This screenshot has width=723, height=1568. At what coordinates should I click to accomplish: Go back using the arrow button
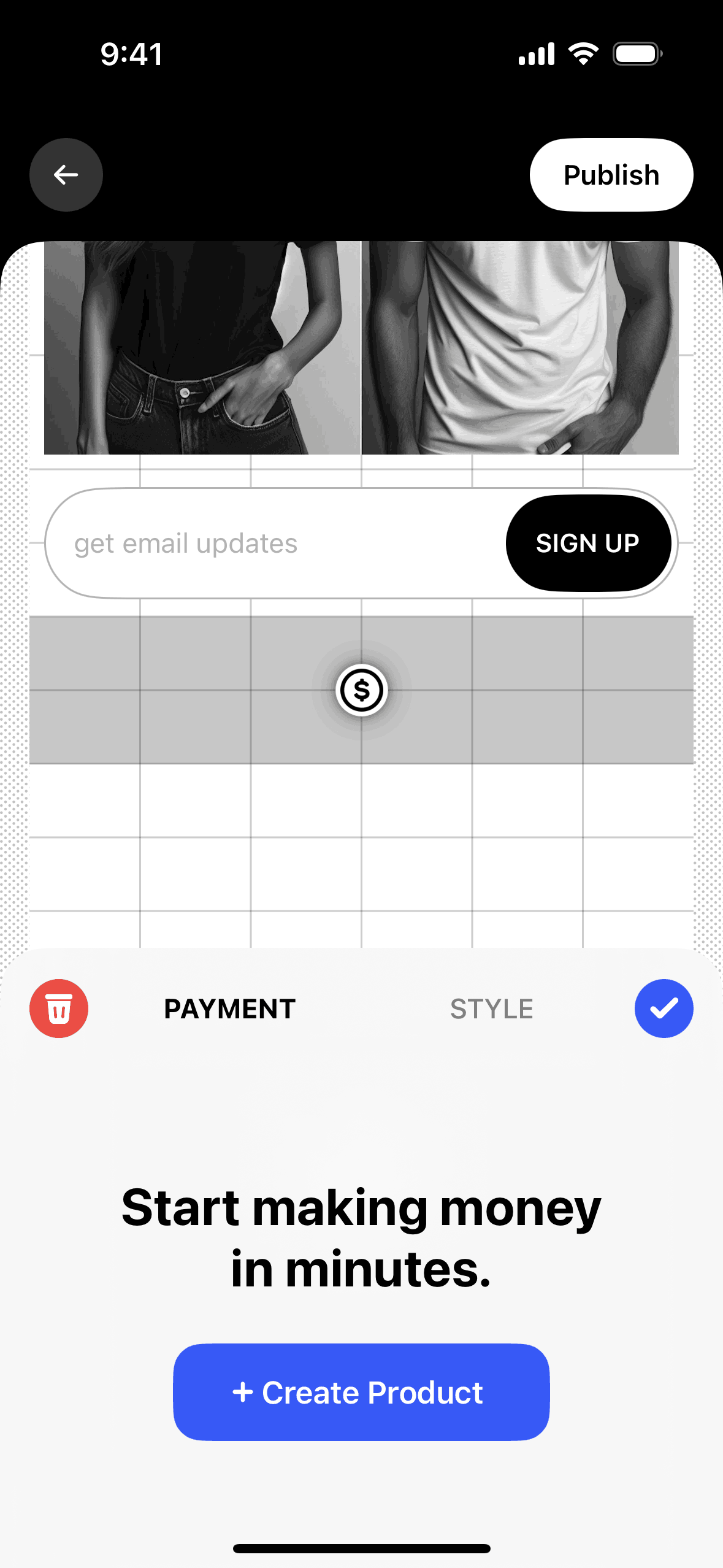[x=66, y=175]
